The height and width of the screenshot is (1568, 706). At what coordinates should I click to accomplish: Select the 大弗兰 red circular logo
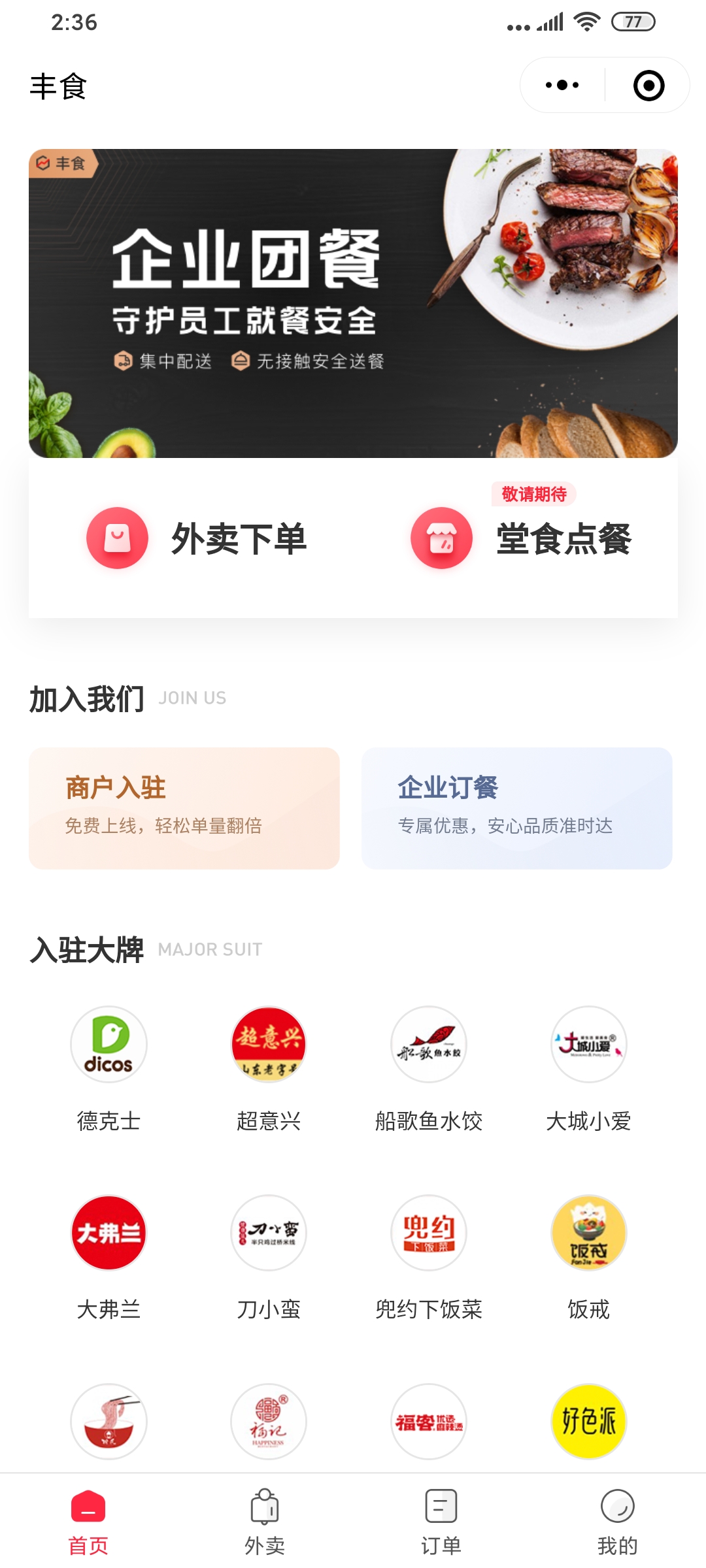[x=109, y=1233]
